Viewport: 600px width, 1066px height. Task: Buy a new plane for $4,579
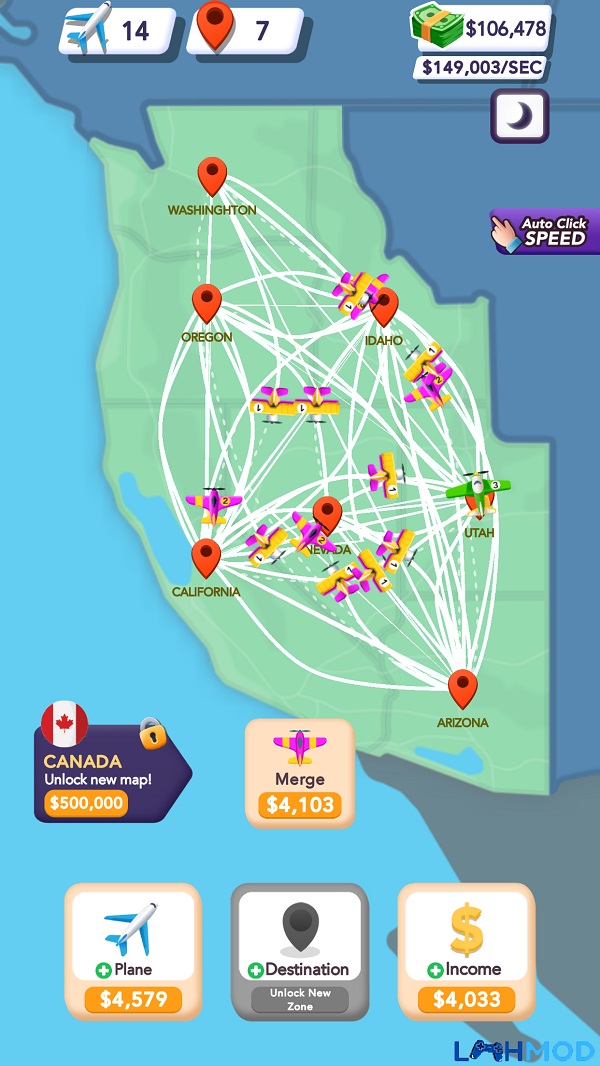[x=133, y=948]
